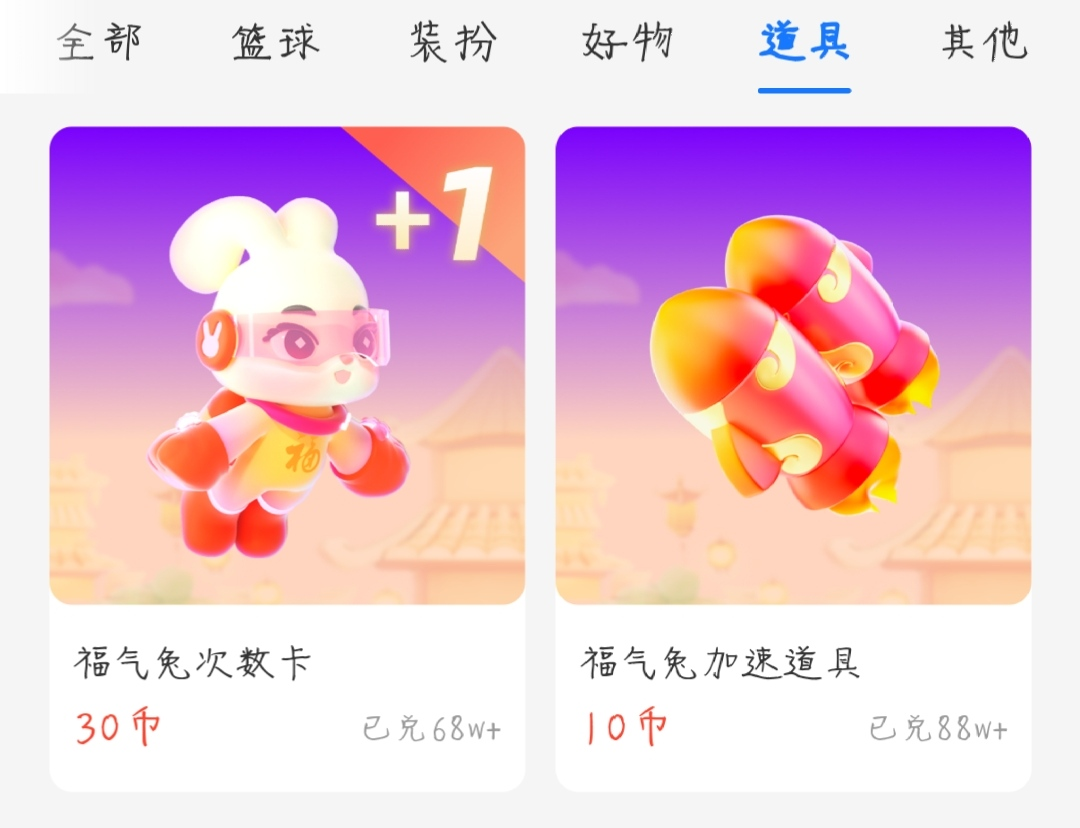The height and width of the screenshot is (828, 1080).
Task: Tap the 道具 tab
Action: click(804, 43)
